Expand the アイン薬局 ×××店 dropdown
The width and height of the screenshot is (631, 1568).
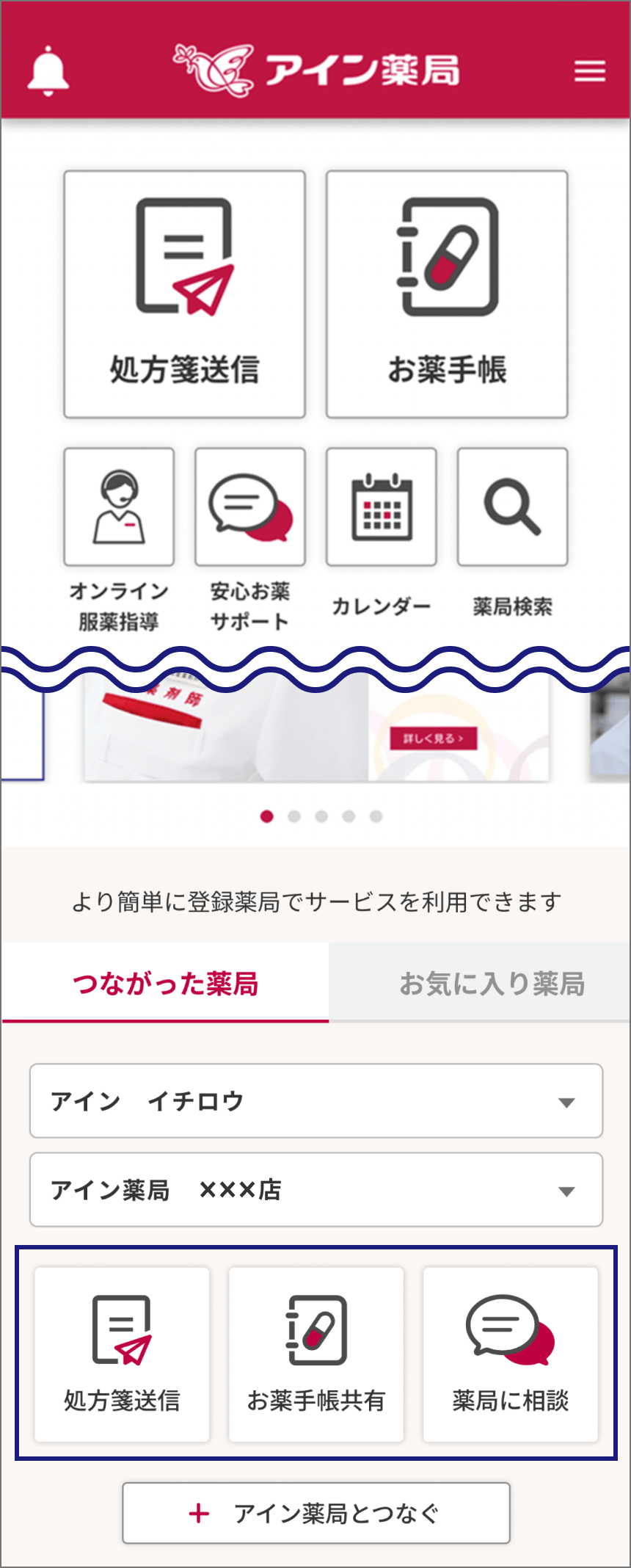click(316, 1190)
